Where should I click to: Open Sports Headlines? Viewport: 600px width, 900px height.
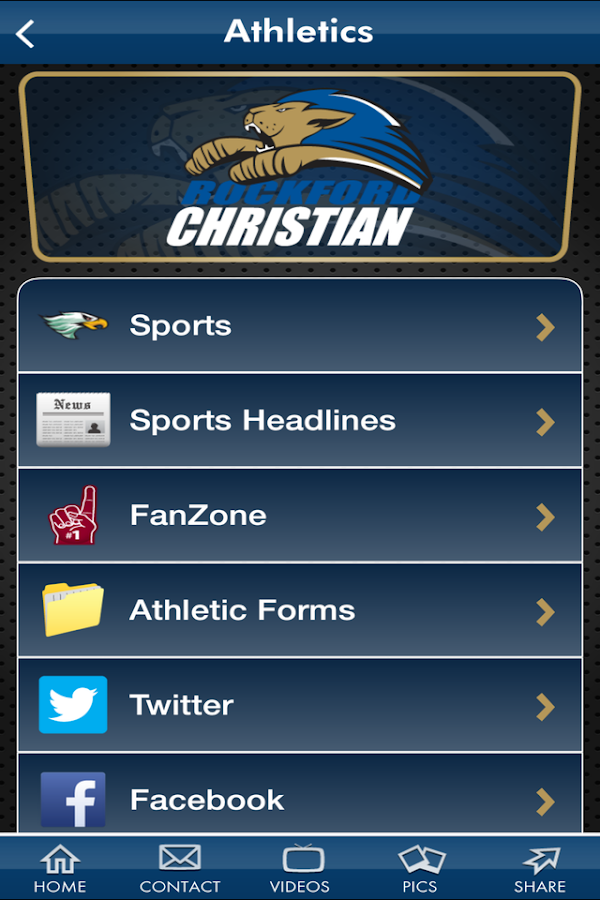coord(300,420)
